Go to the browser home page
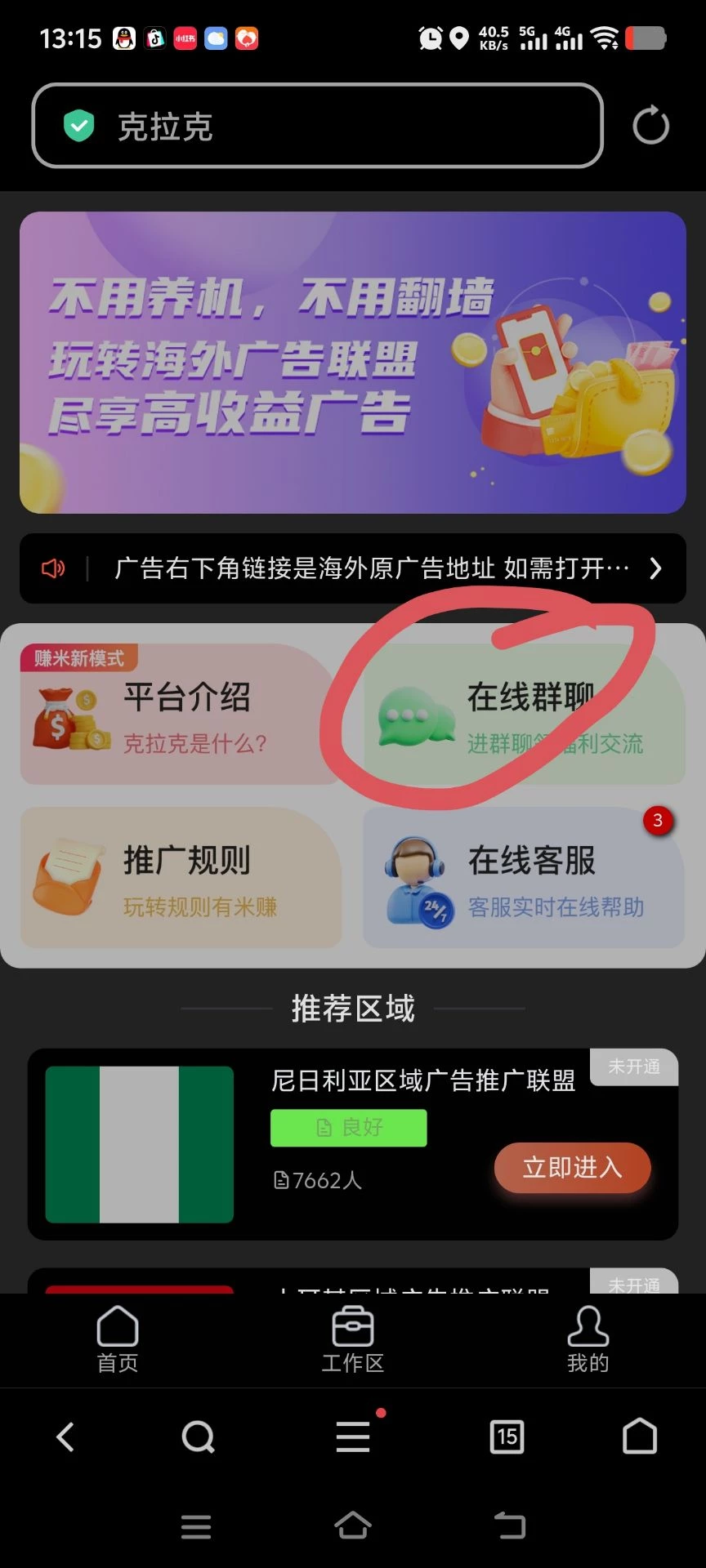The image size is (706, 1568). click(x=640, y=1437)
